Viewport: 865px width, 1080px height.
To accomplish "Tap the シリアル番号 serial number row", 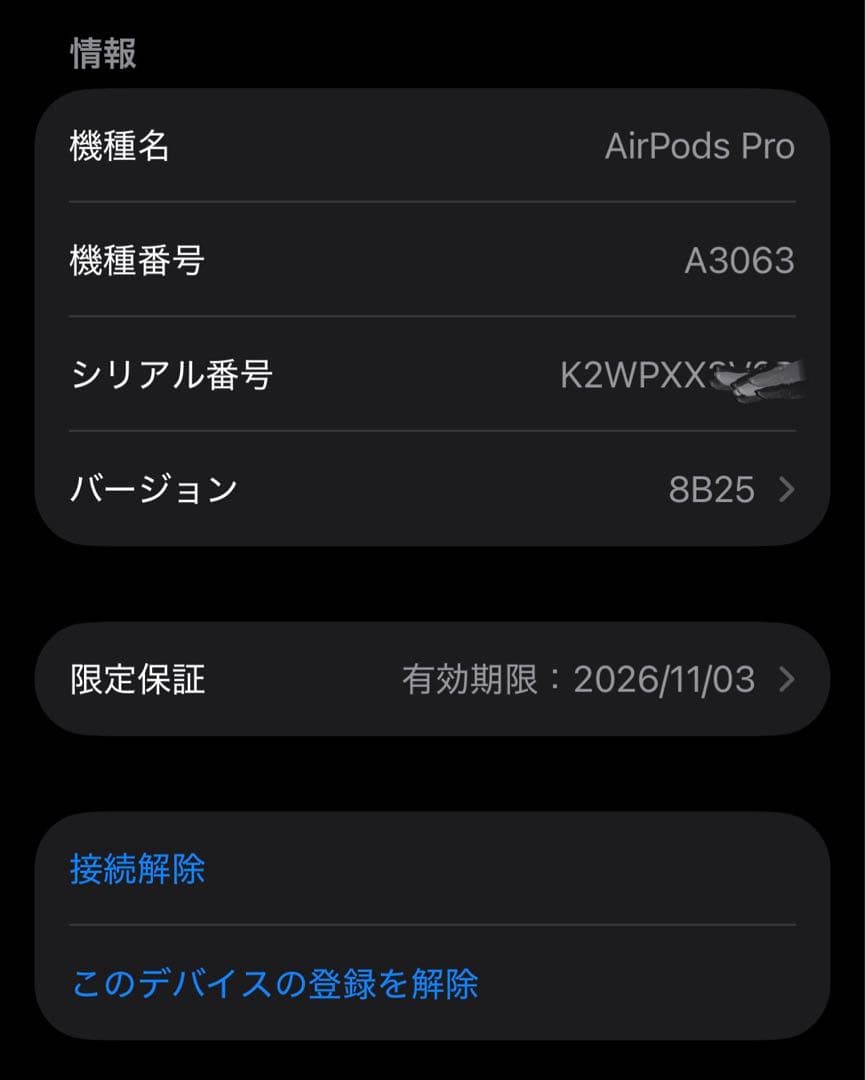I will [430, 375].
